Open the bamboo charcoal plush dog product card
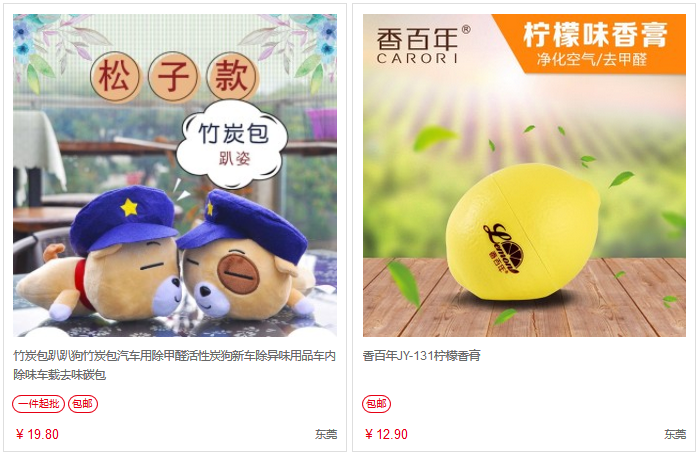The height and width of the screenshot is (455, 700). click(x=175, y=175)
